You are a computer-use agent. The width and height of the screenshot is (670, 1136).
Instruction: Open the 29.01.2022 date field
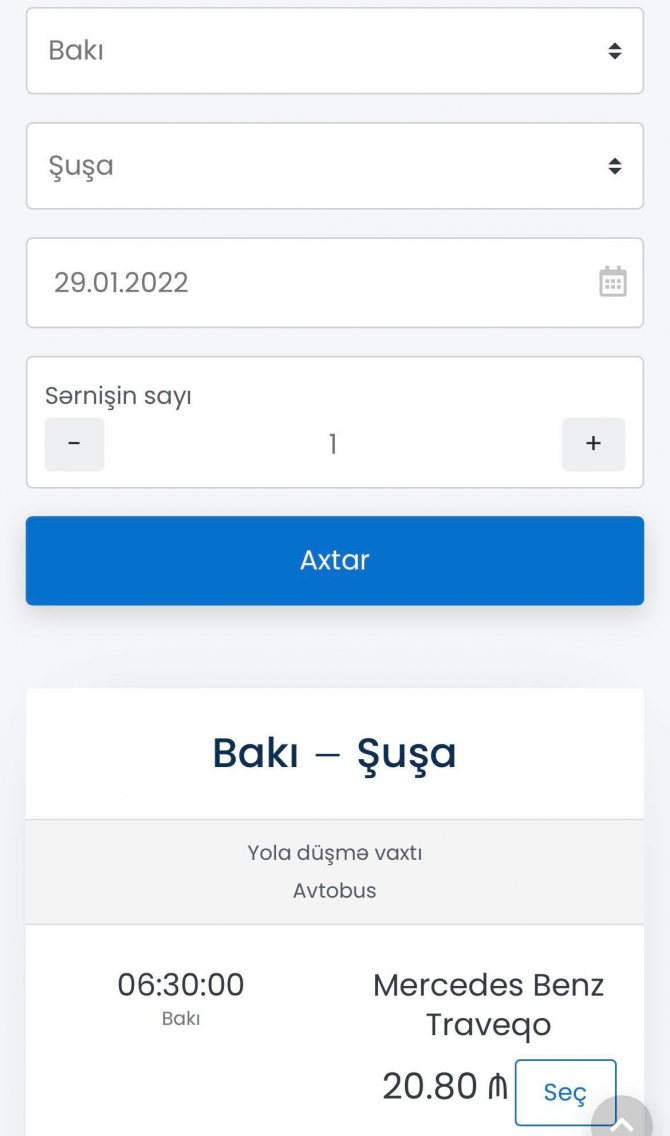(x=335, y=283)
